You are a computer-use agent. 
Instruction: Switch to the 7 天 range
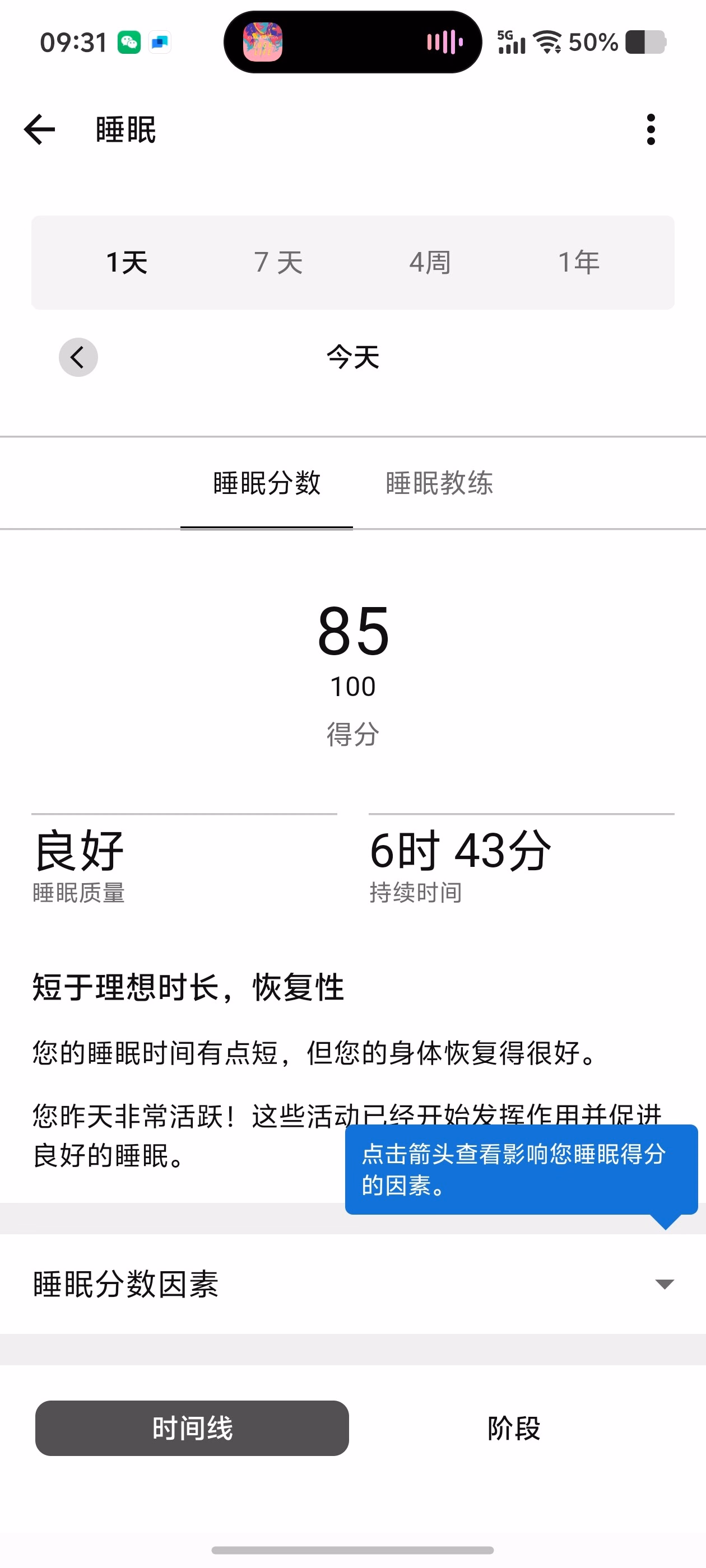pos(278,262)
